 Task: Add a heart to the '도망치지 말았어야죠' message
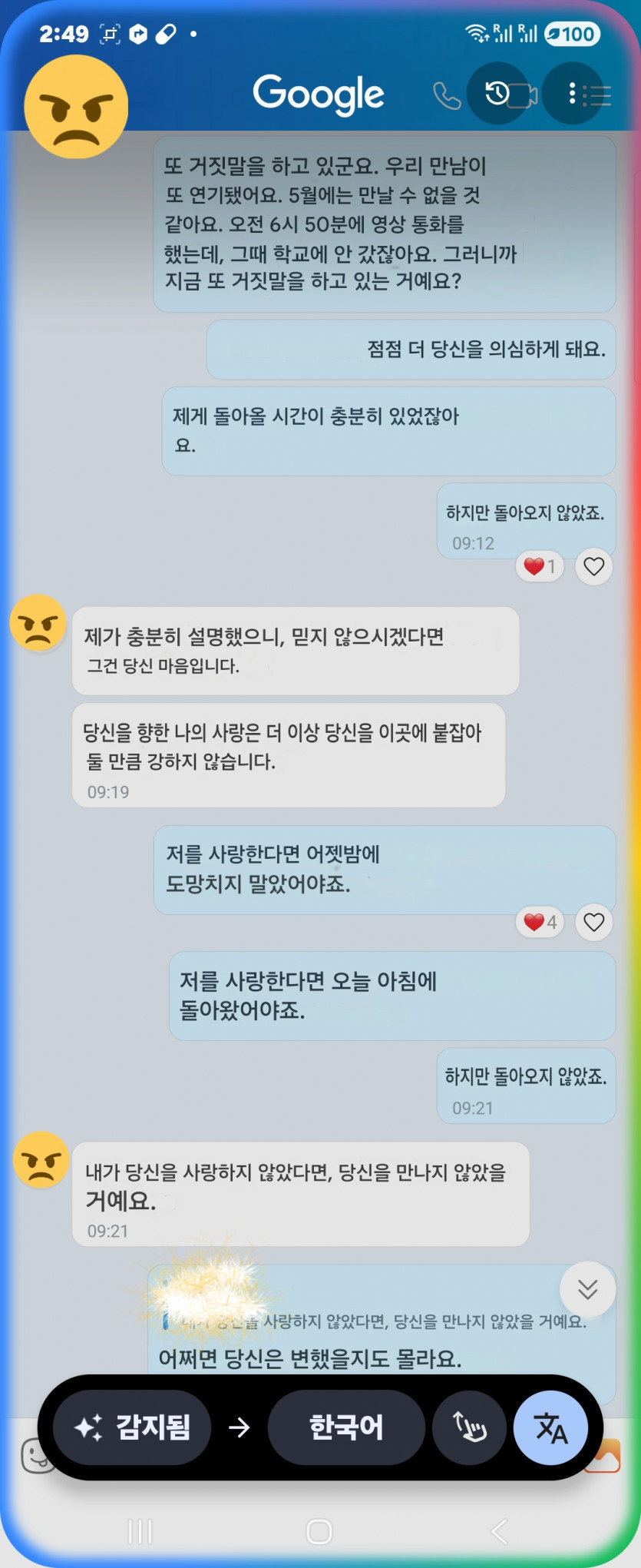click(594, 922)
